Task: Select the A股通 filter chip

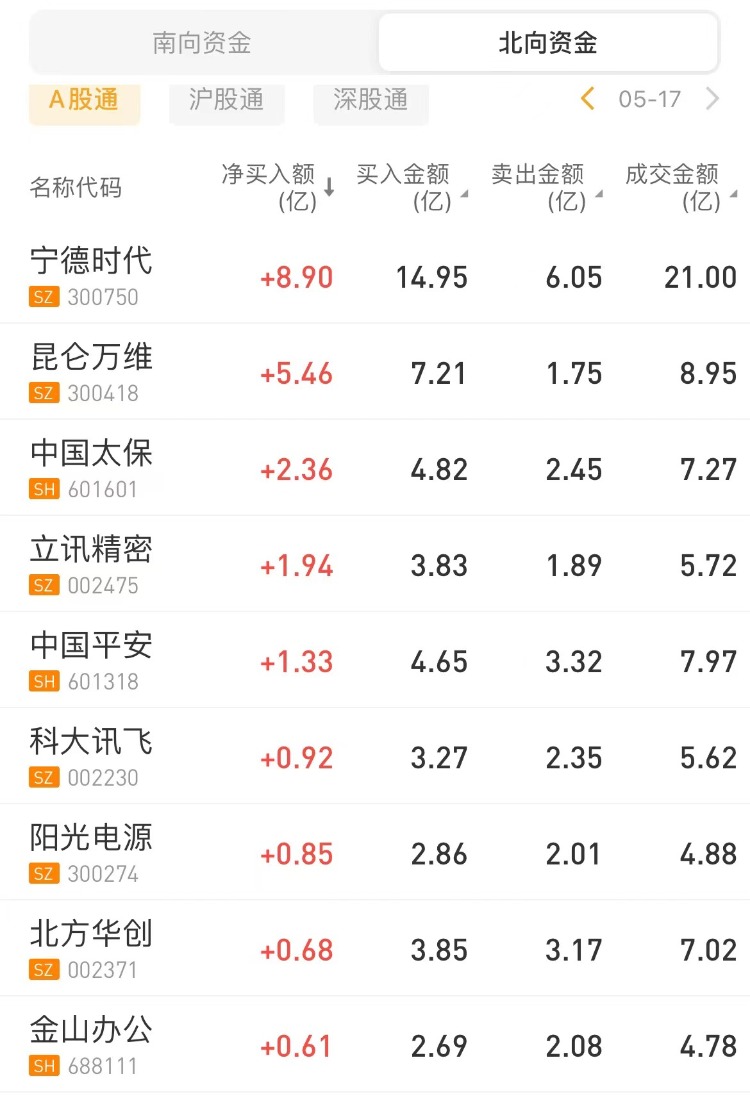Action: pos(84,100)
